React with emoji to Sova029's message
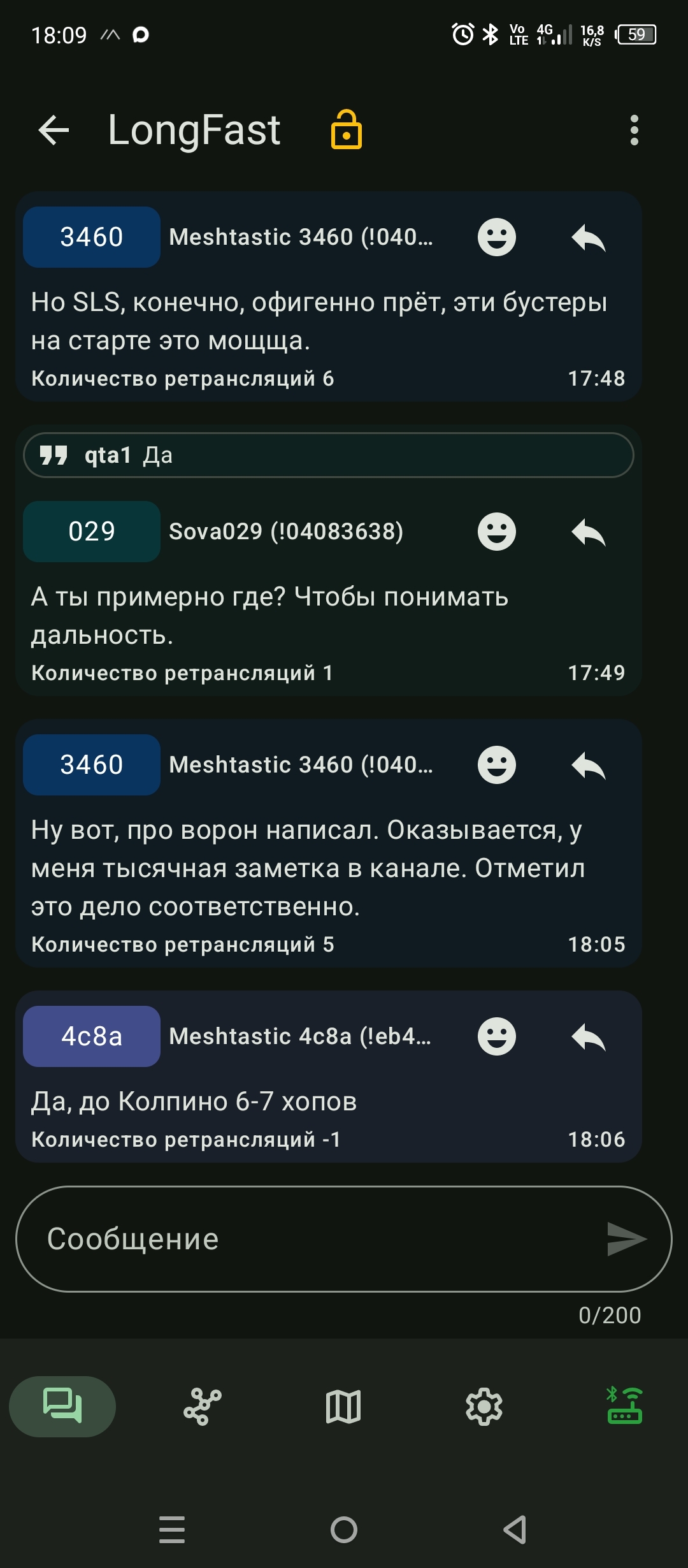Image resolution: width=688 pixels, height=1568 pixels. 496,532
